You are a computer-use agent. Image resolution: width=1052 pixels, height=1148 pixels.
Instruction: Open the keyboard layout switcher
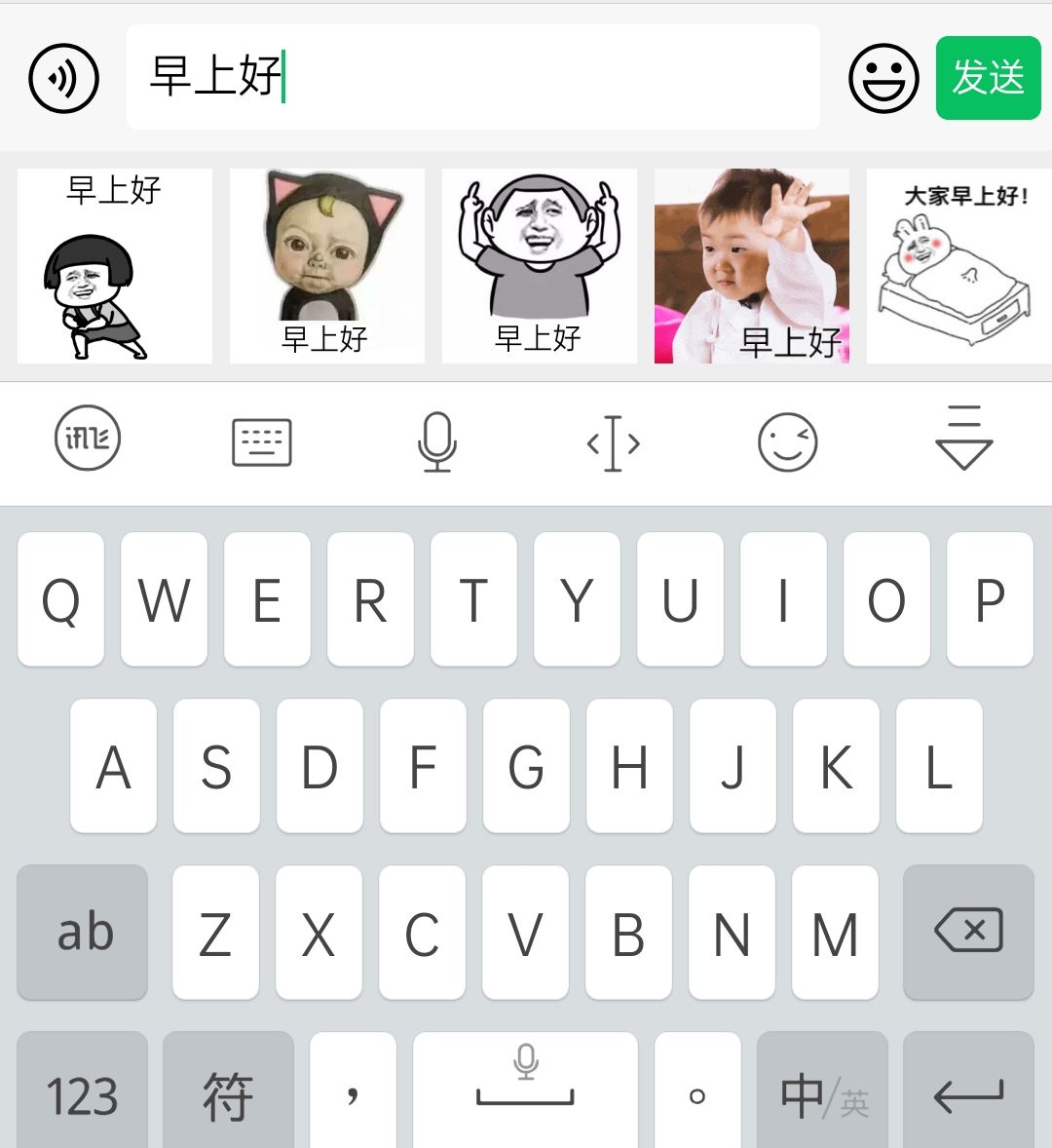[262, 442]
